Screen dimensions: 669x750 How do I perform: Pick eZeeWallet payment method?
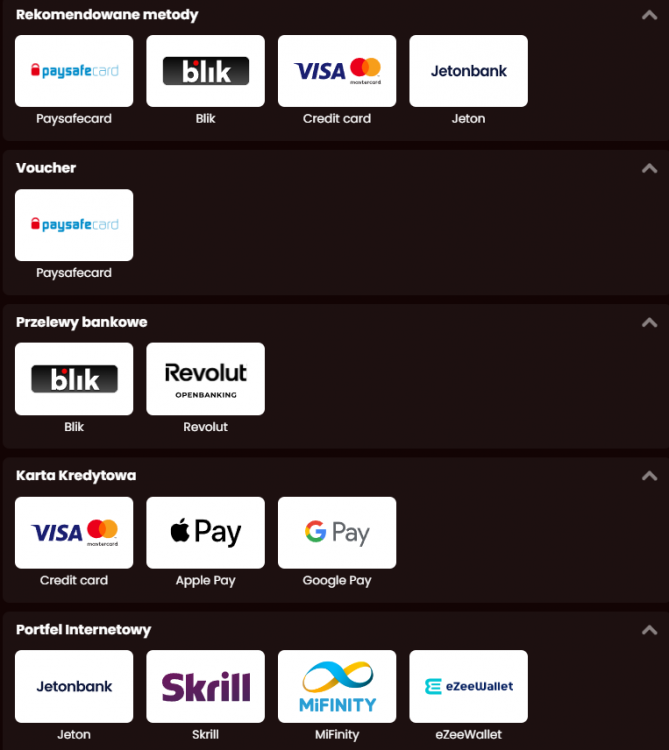(468, 686)
